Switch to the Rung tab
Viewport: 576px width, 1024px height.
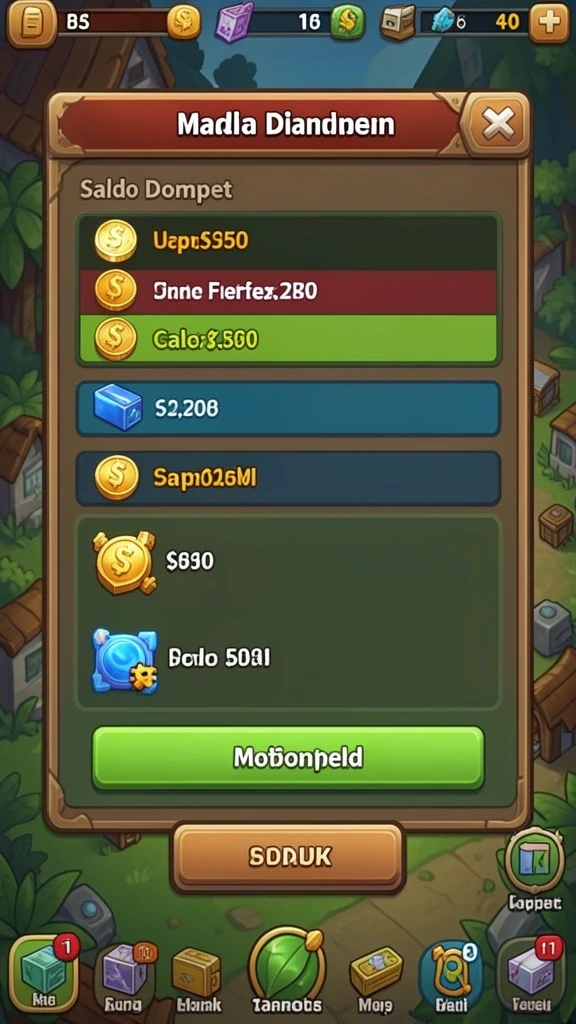123,976
